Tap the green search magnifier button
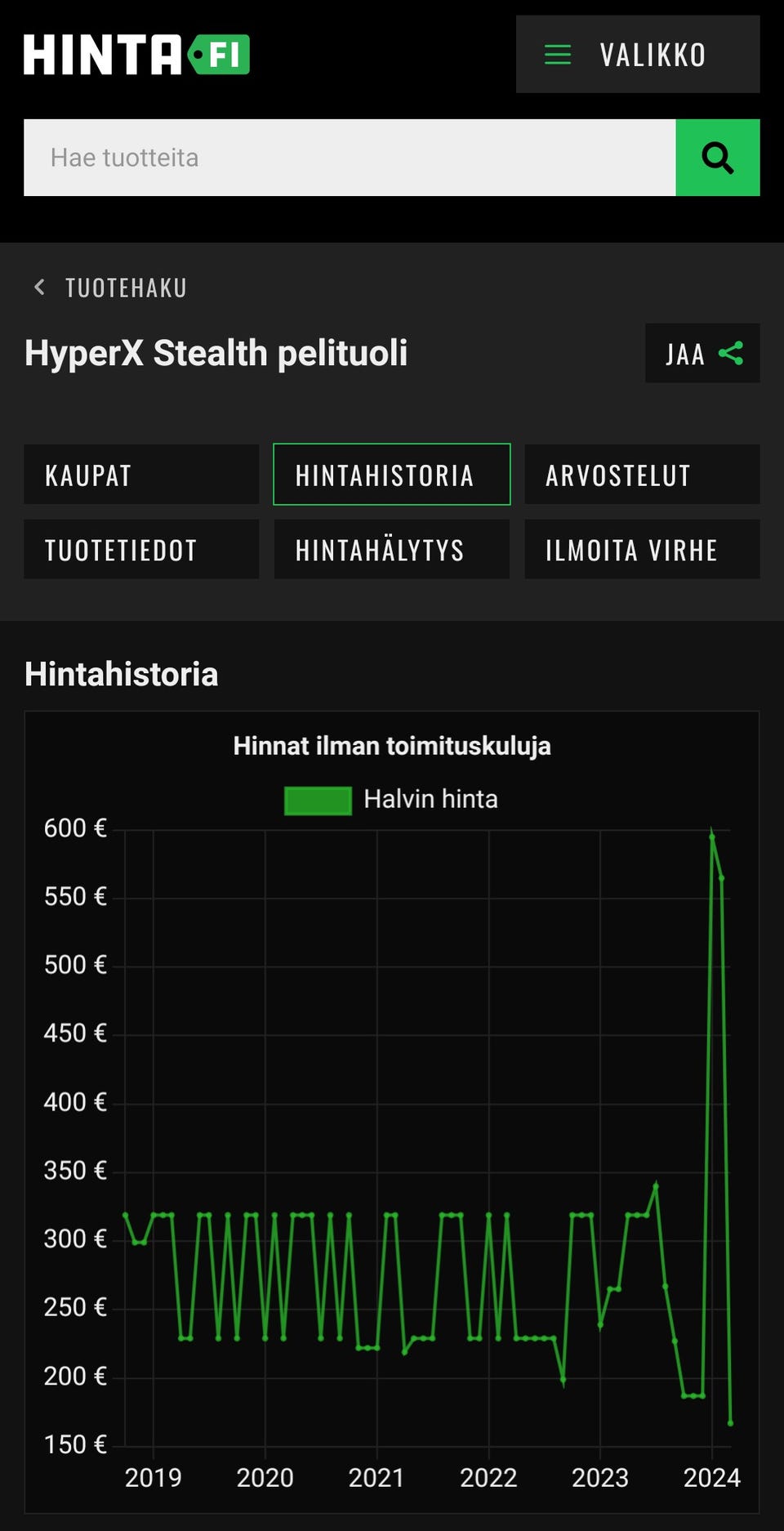784x1531 pixels. coord(717,158)
